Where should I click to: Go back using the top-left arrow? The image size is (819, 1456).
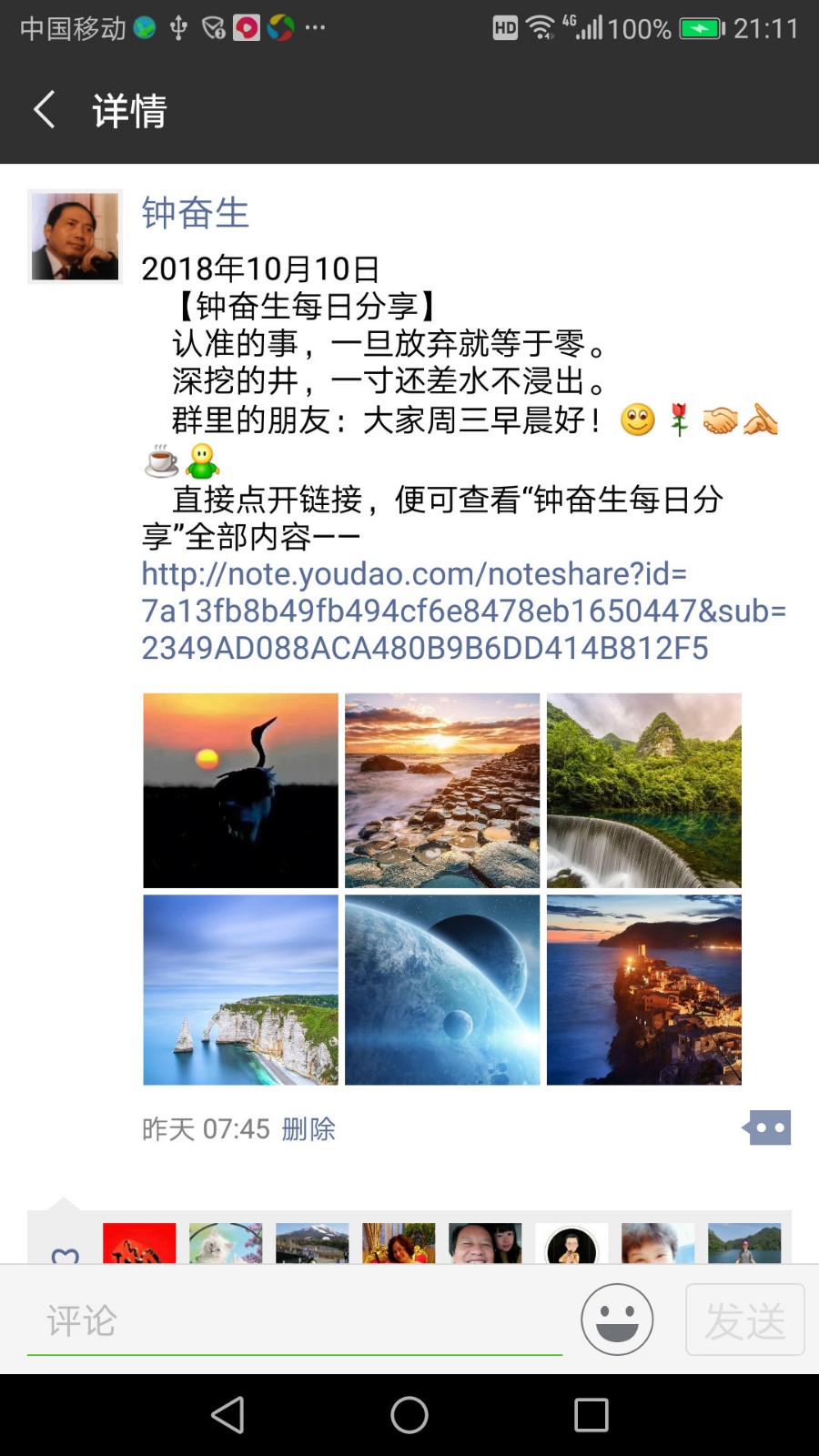(45, 110)
